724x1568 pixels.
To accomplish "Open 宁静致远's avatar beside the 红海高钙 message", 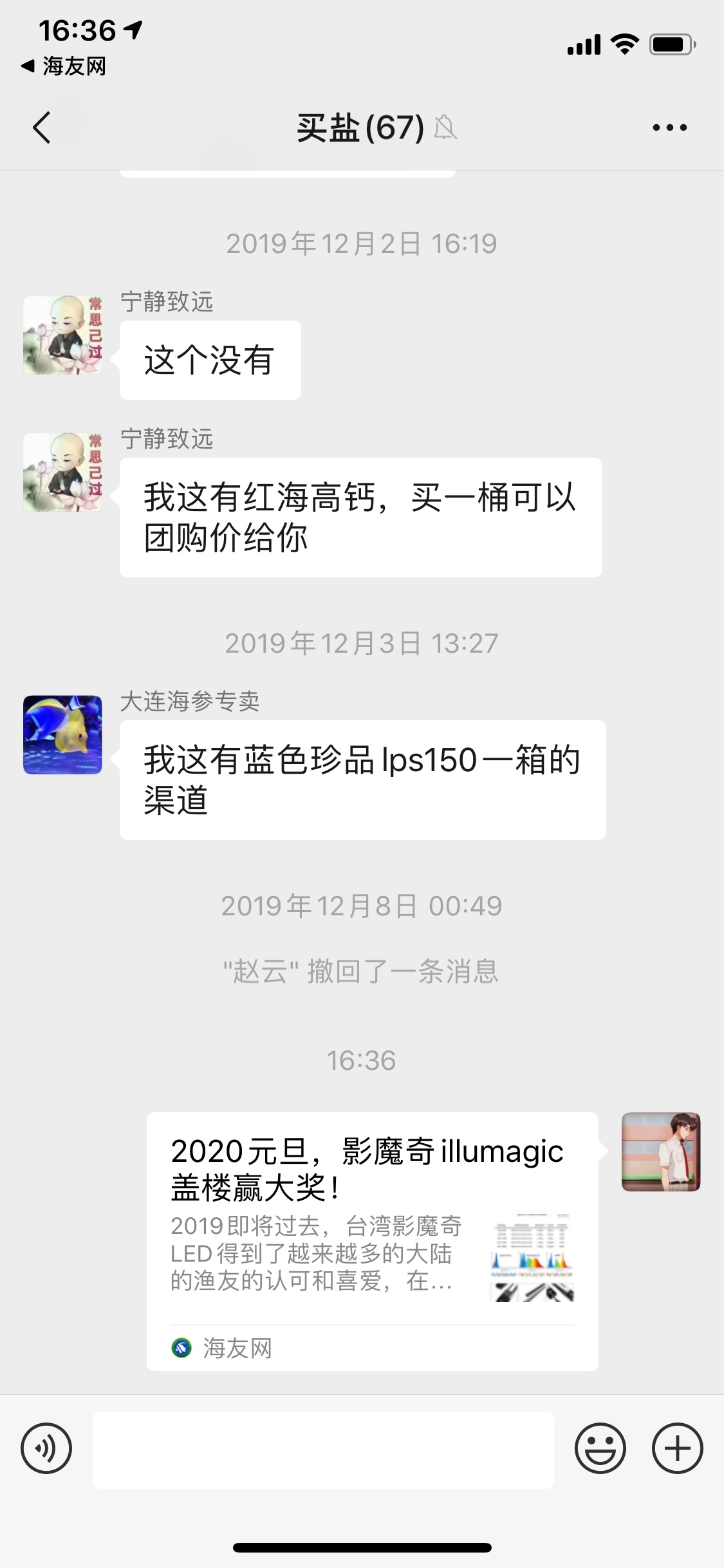I will (x=62, y=472).
